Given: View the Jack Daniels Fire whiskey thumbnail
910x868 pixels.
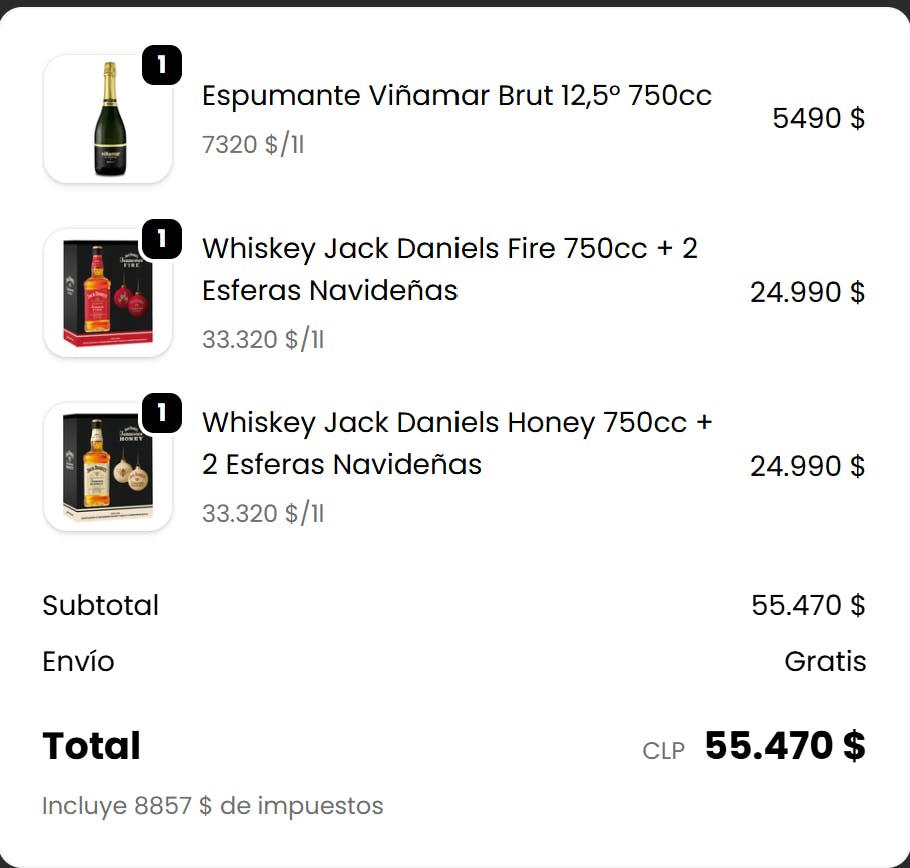Looking at the screenshot, I should pos(108,293).
